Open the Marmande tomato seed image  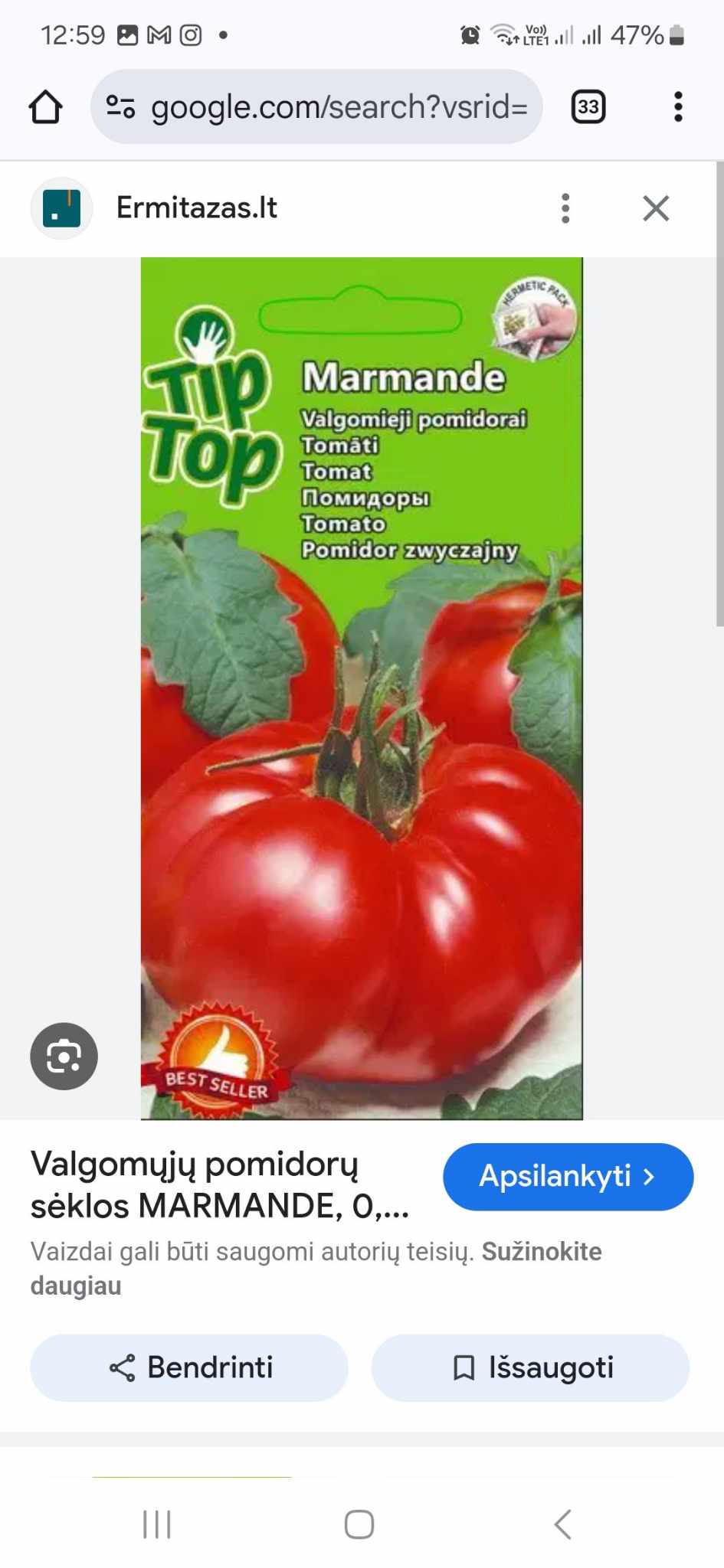click(362, 688)
